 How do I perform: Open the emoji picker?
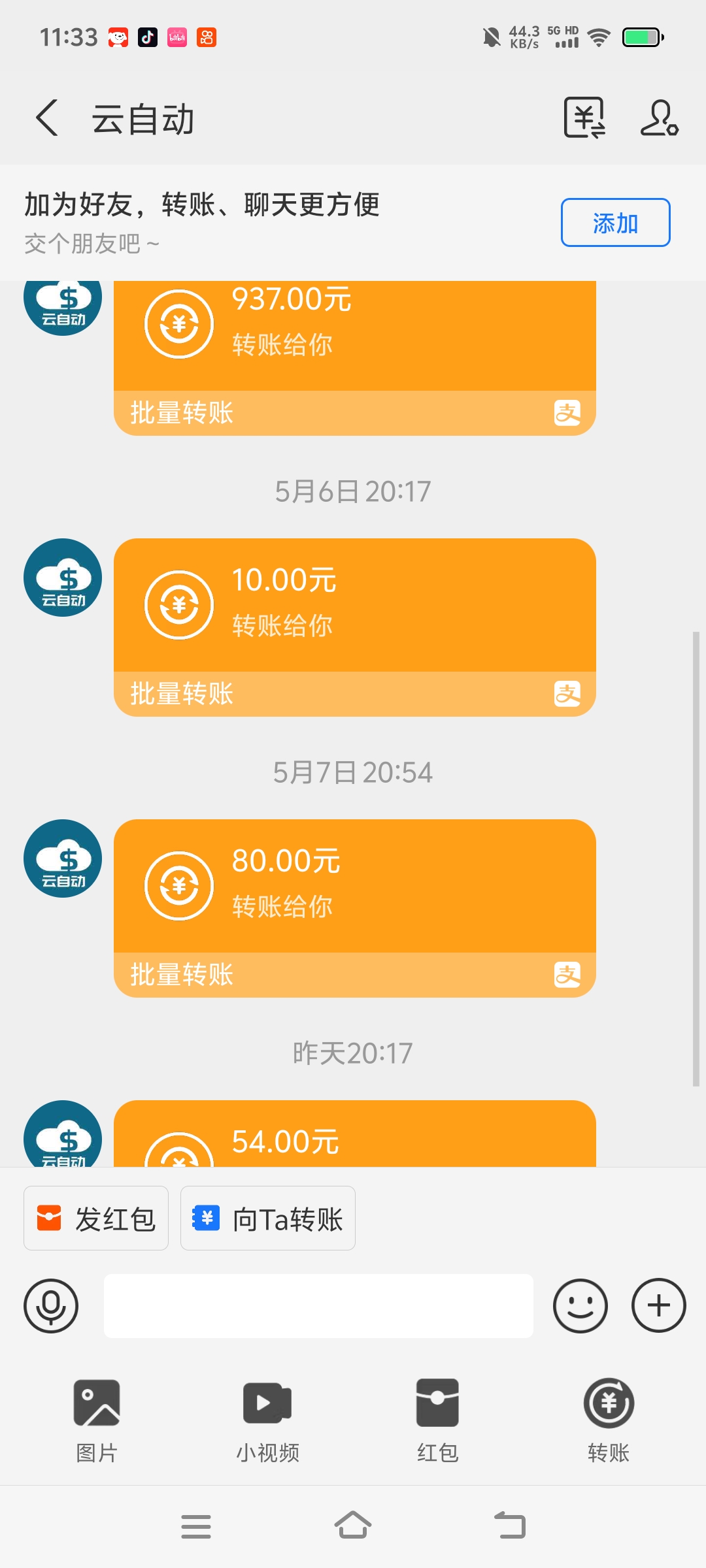point(580,1306)
